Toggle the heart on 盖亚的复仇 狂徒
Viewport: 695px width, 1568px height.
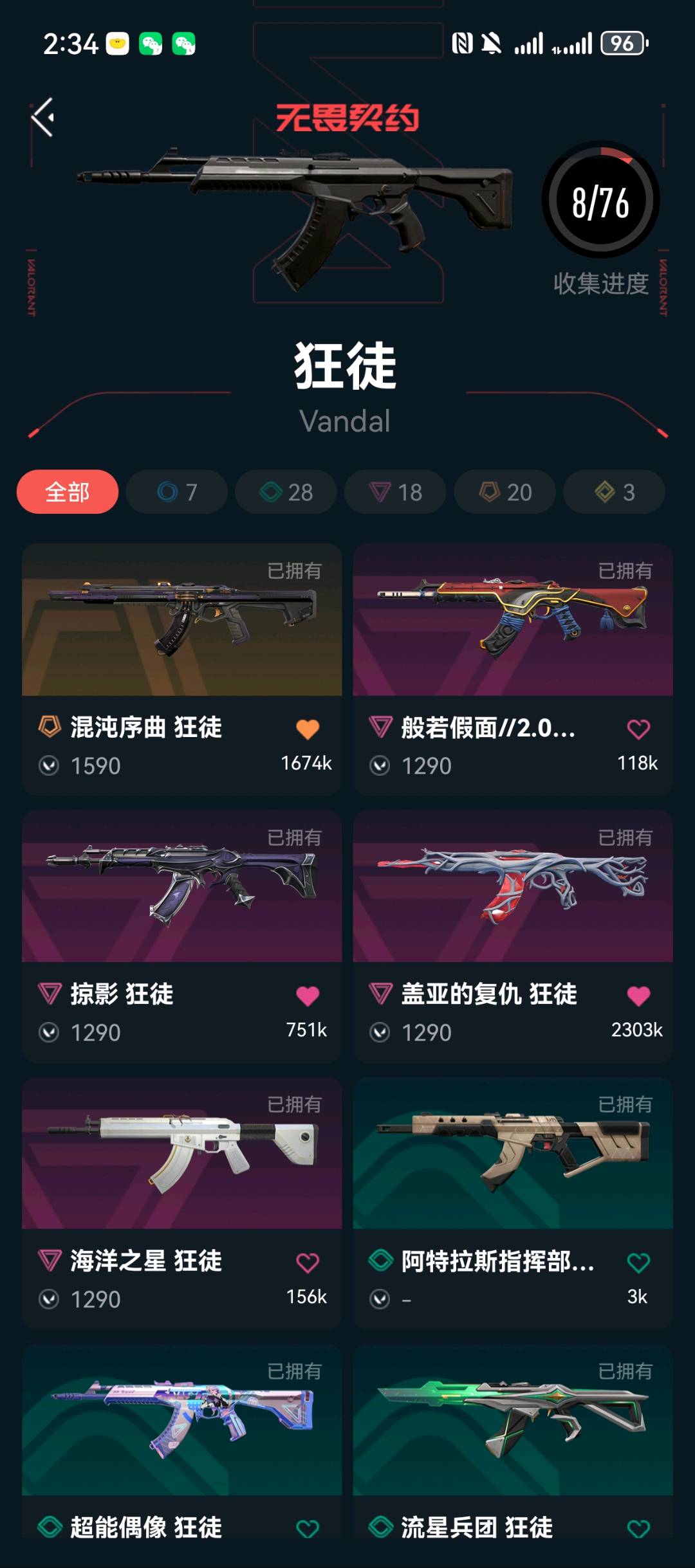tap(638, 996)
